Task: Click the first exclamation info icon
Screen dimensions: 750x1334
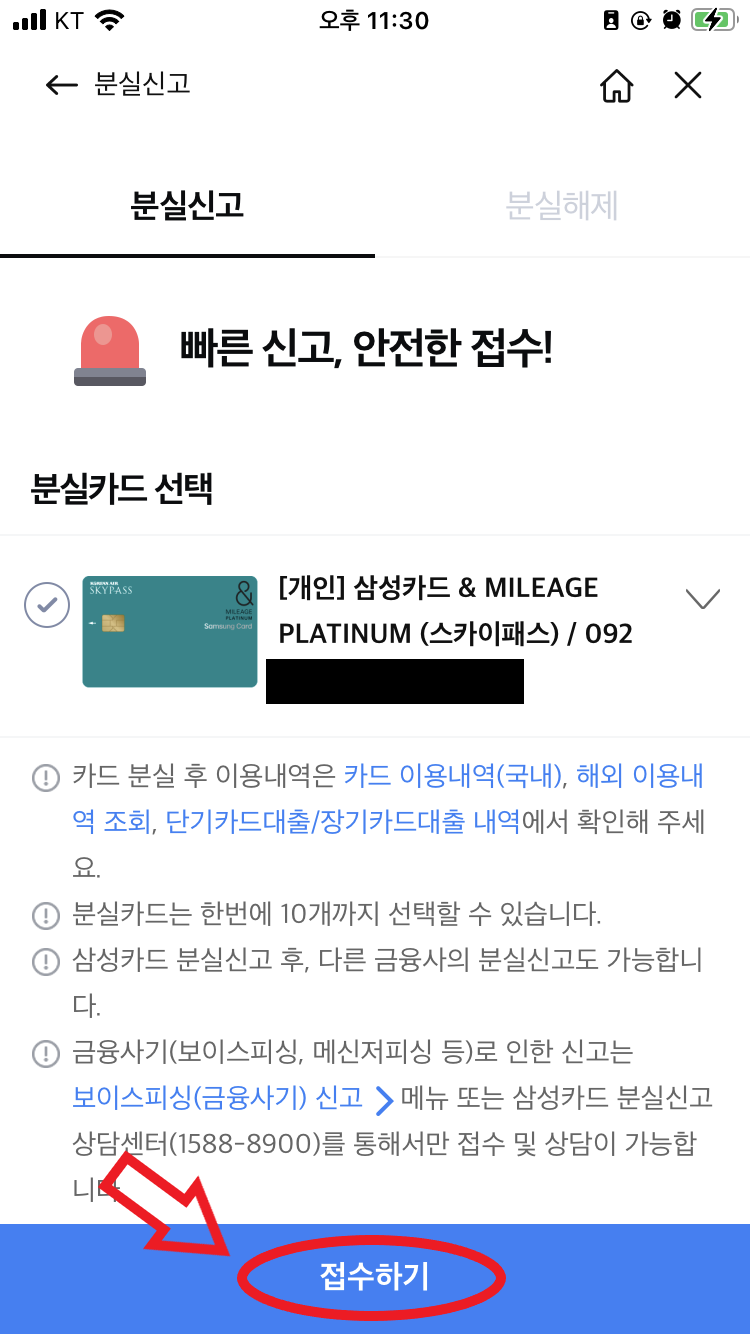Action: click(x=46, y=777)
